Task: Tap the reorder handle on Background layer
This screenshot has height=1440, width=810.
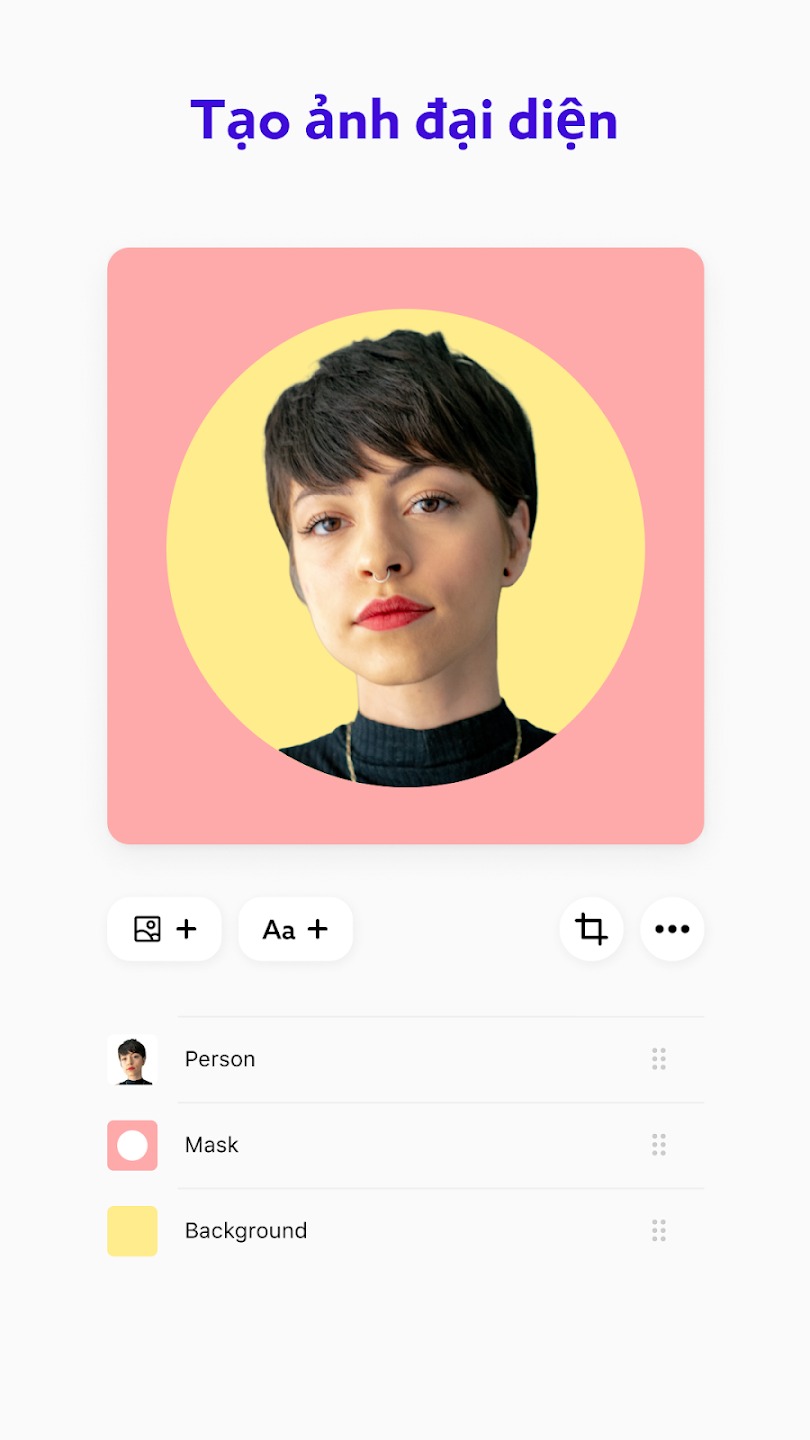Action: [659, 1231]
